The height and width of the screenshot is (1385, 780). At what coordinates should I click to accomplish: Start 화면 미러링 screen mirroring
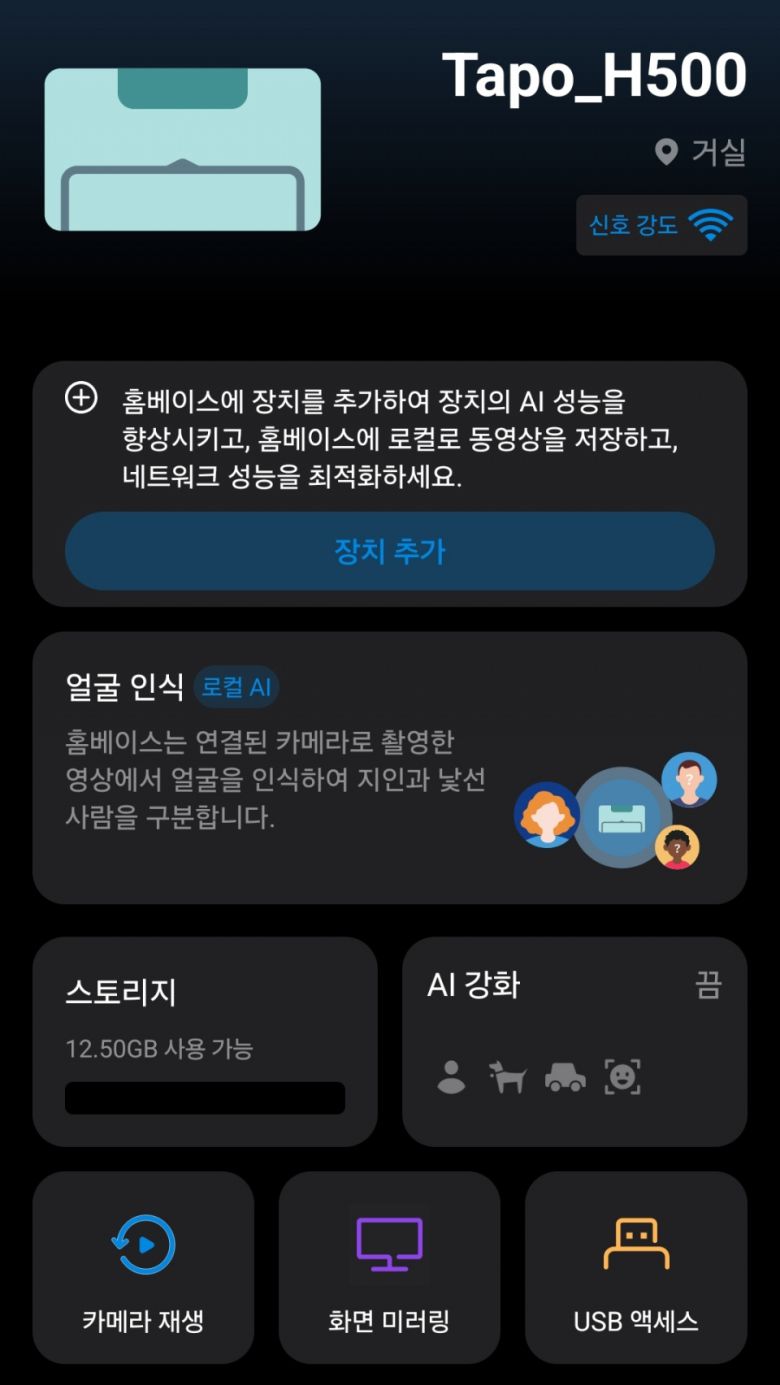coord(389,1268)
